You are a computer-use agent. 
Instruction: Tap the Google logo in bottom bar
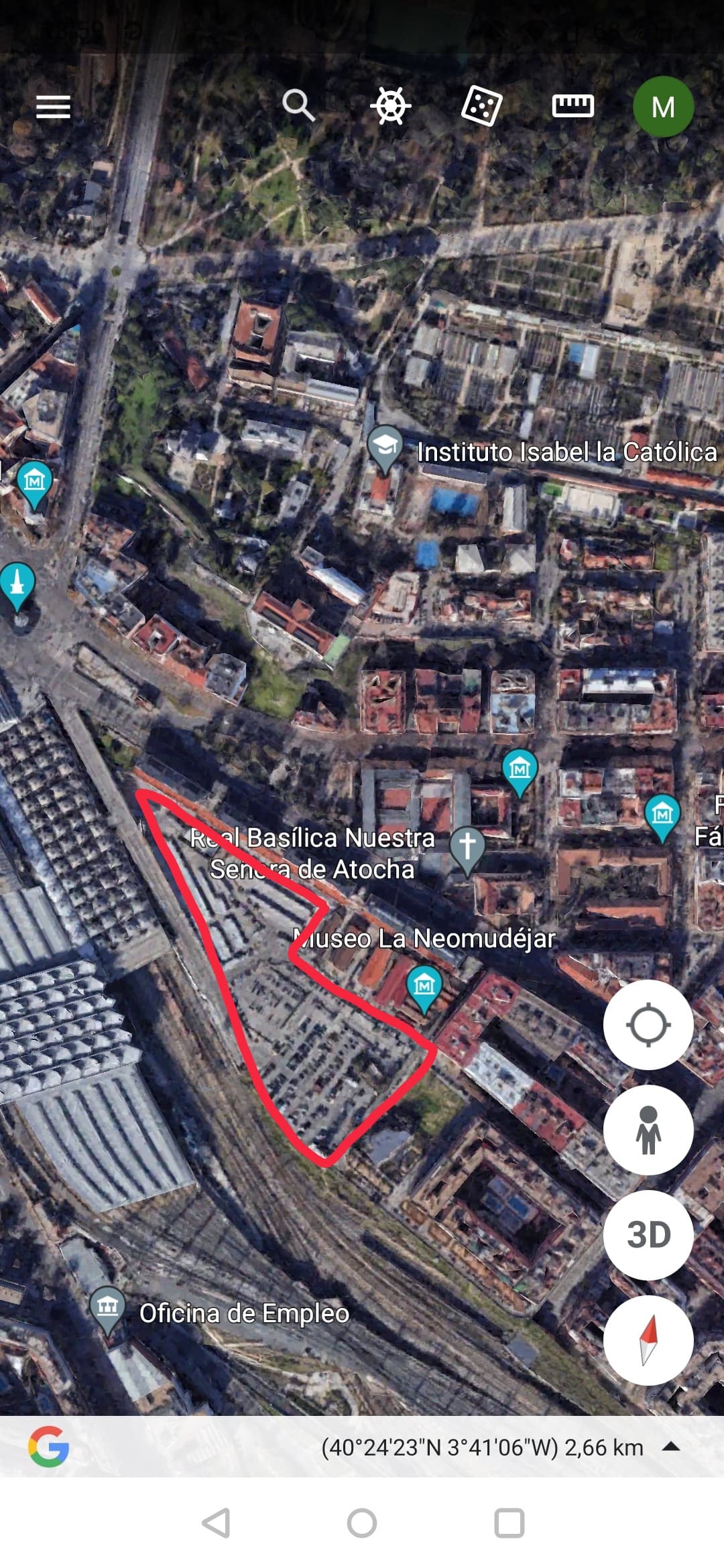(48, 1446)
